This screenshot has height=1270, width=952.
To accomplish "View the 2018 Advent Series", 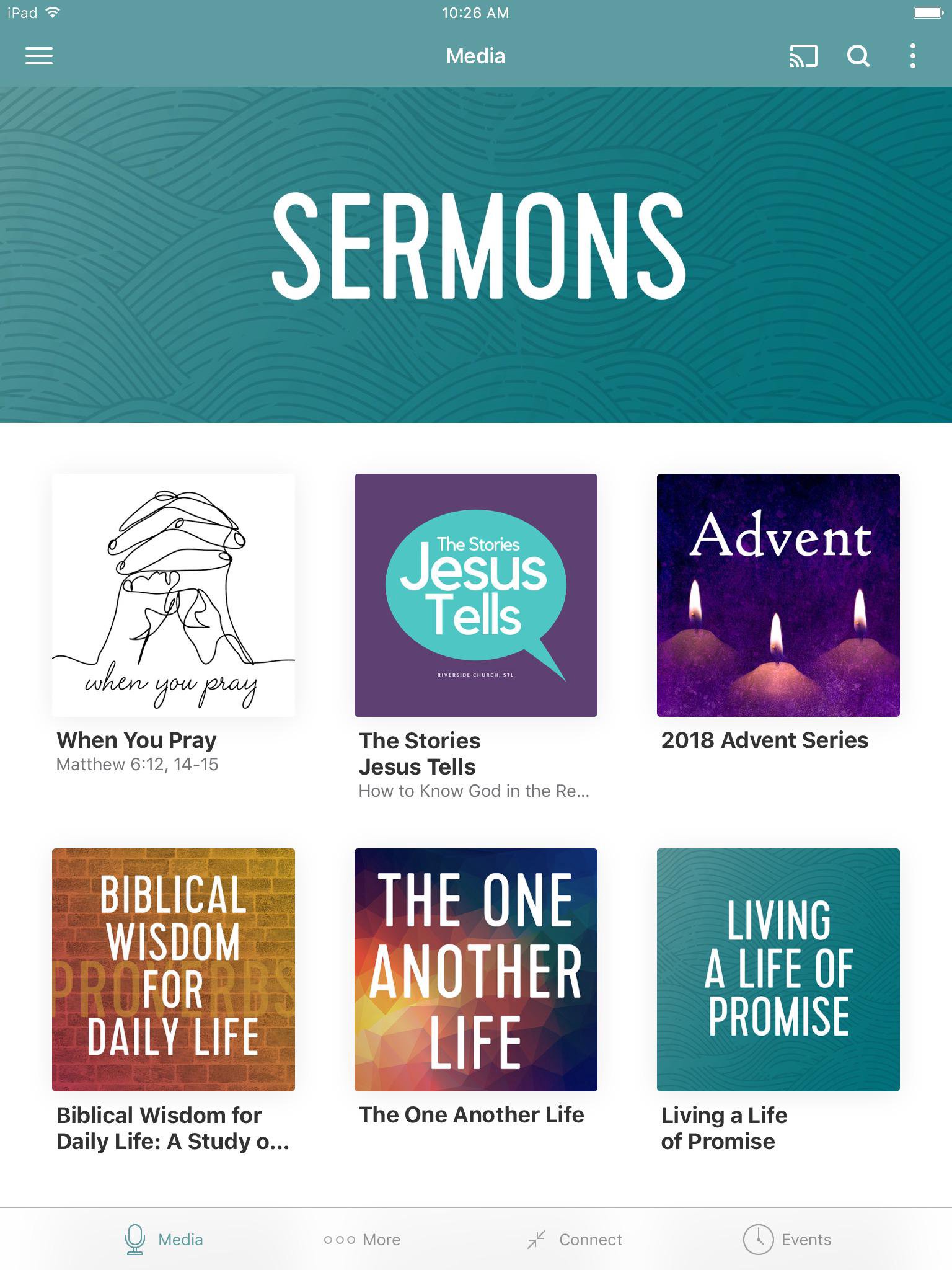I will click(x=778, y=595).
